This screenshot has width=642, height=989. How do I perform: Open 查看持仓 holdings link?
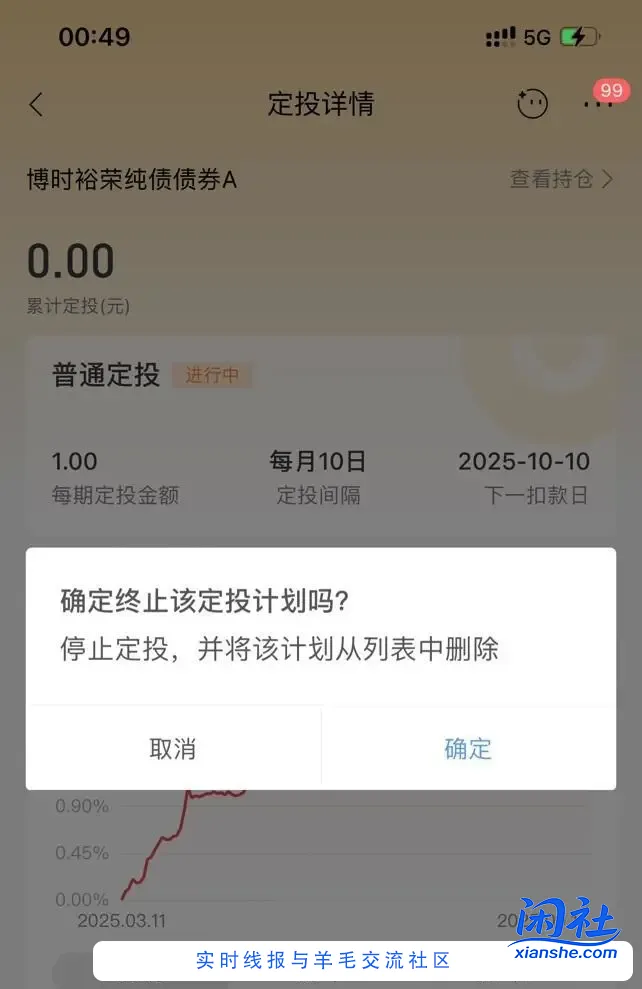click(561, 179)
